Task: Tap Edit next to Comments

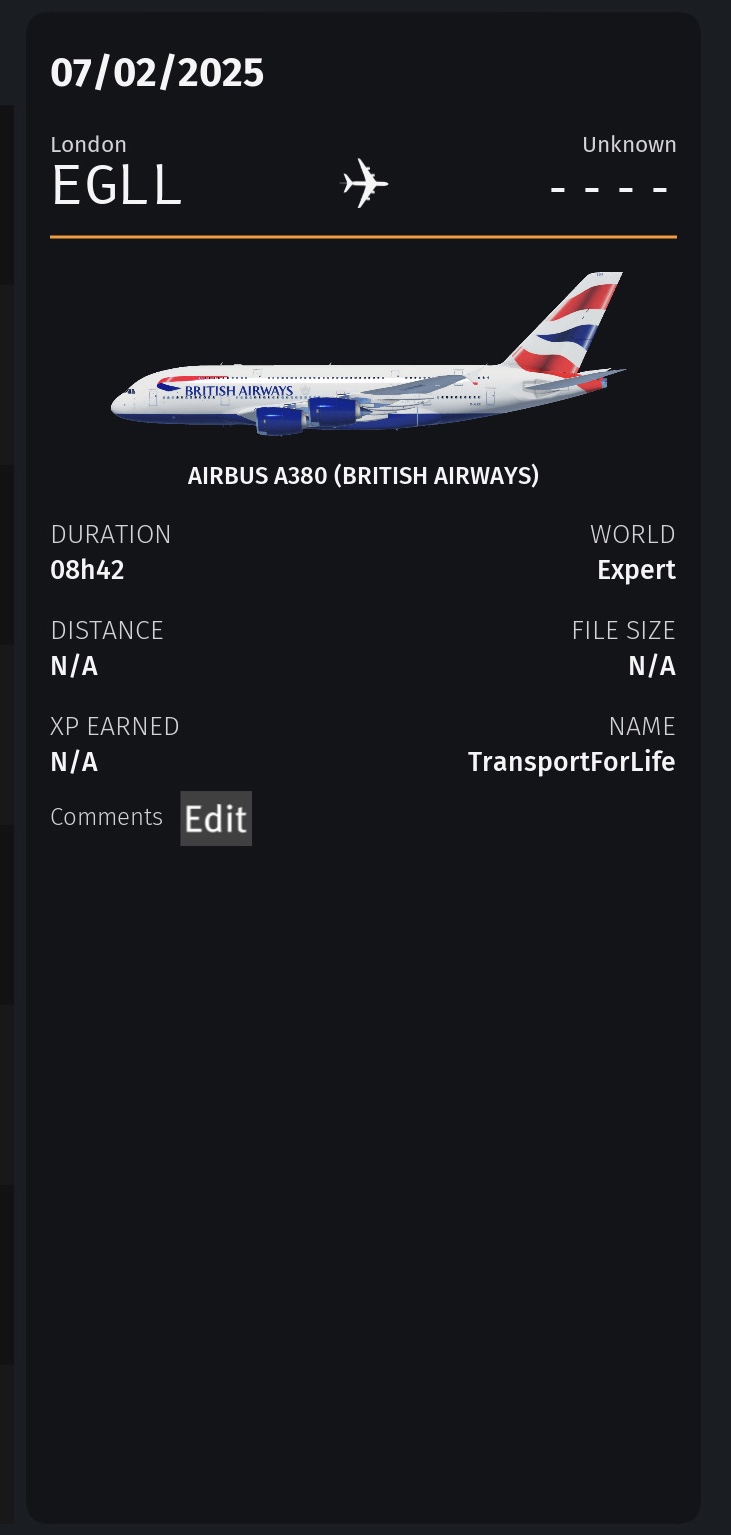Action: 216,818
